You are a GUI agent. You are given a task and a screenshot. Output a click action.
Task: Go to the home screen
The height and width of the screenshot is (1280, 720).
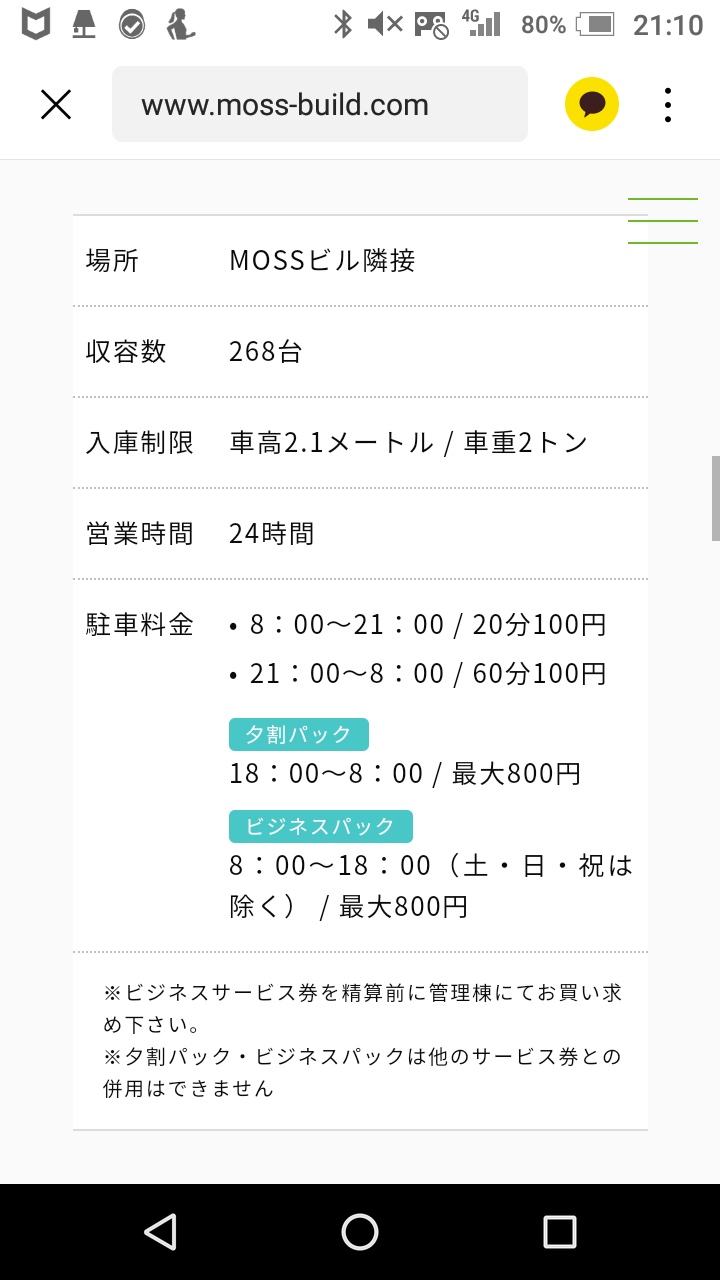(360, 1232)
